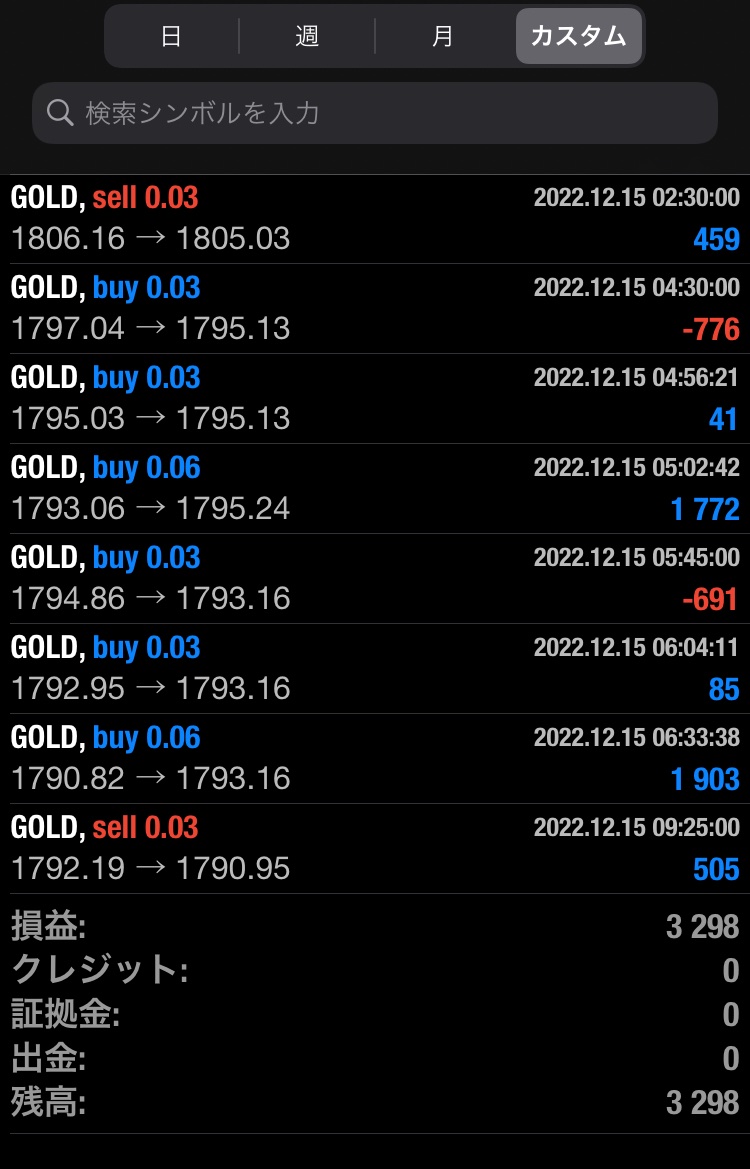Image resolution: width=750 pixels, height=1169 pixels.
Task: Expand the GOLD buy trade at 04:56:21
Action: (375, 399)
